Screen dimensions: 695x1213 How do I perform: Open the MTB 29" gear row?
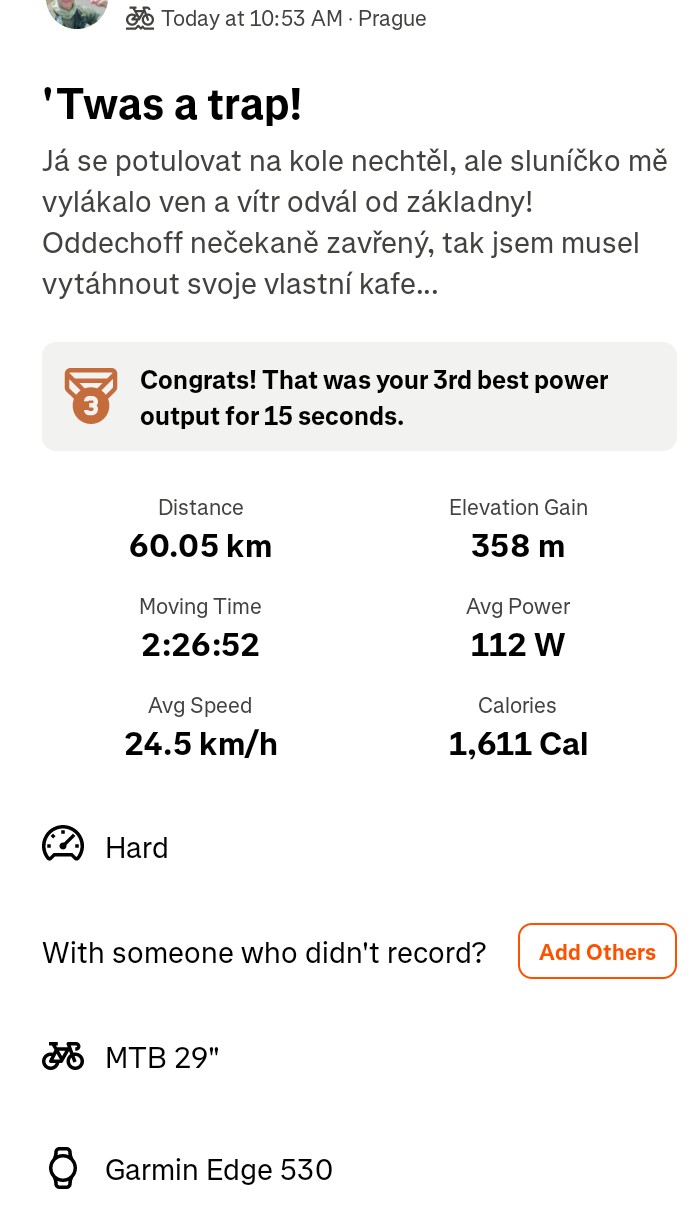coord(161,1056)
